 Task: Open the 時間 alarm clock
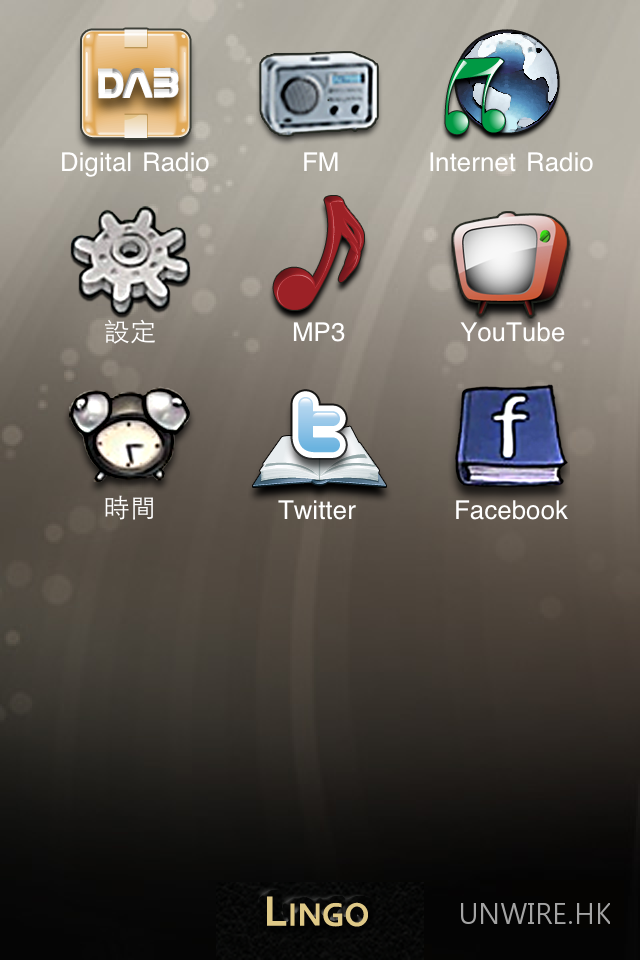pyautogui.click(x=129, y=436)
